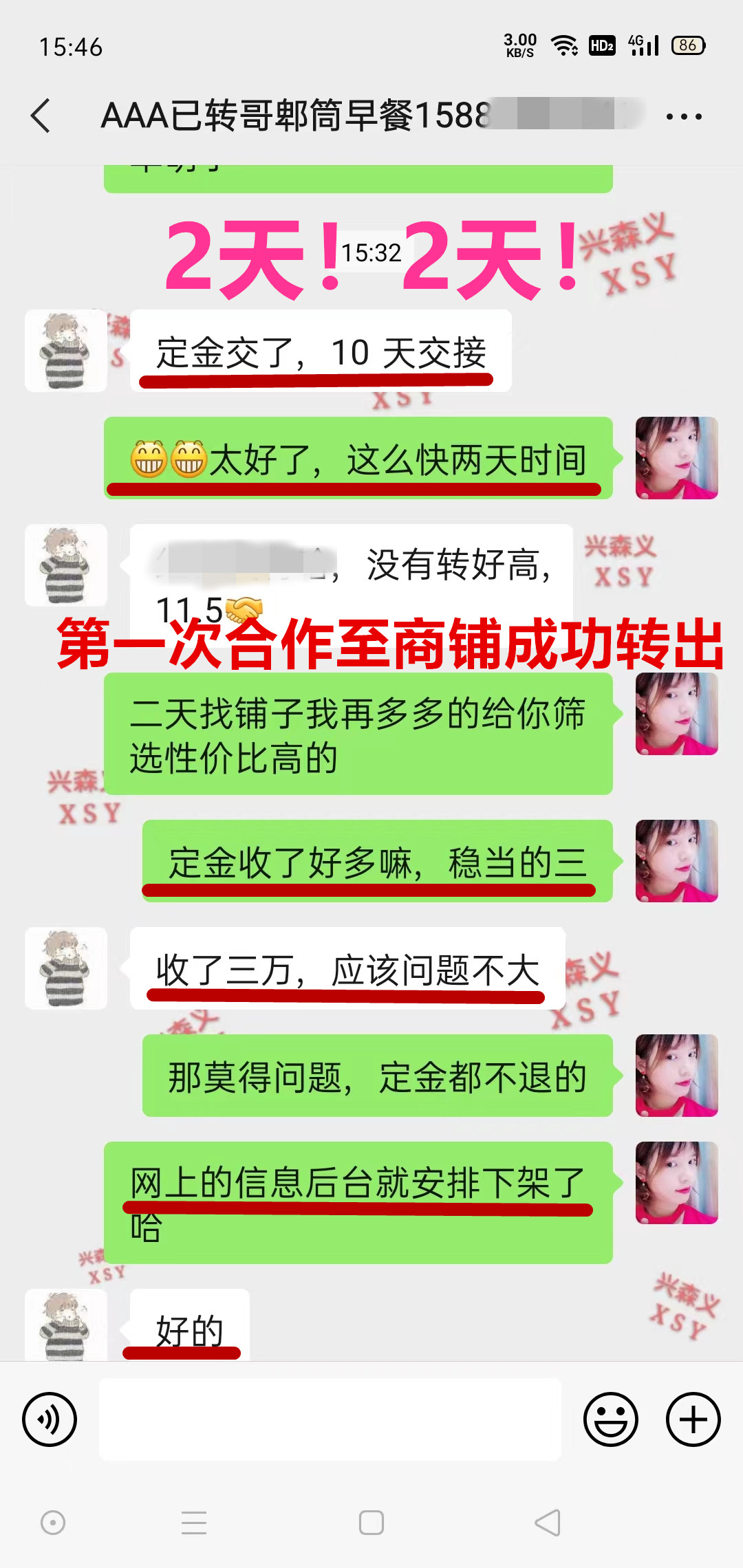The image size is (743, 1568).
Task: Open own avatar beside '太好了，这么快两天时间'
Action: [x=676, y=458]
